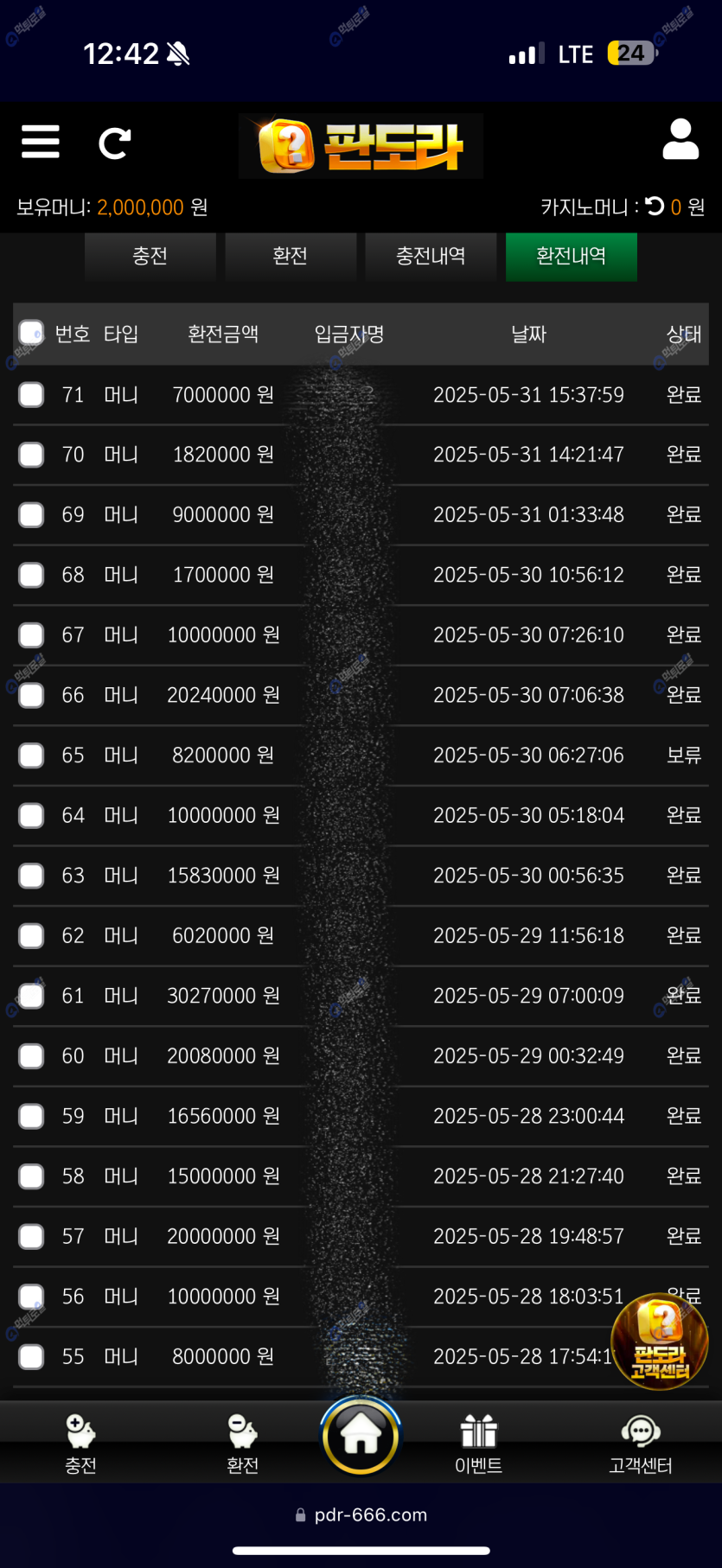The width and height of the screenshot is (722, 1568).
Task: Tick the checkbox for row 71
Action: pyautogui.click(x=32, y=395)
